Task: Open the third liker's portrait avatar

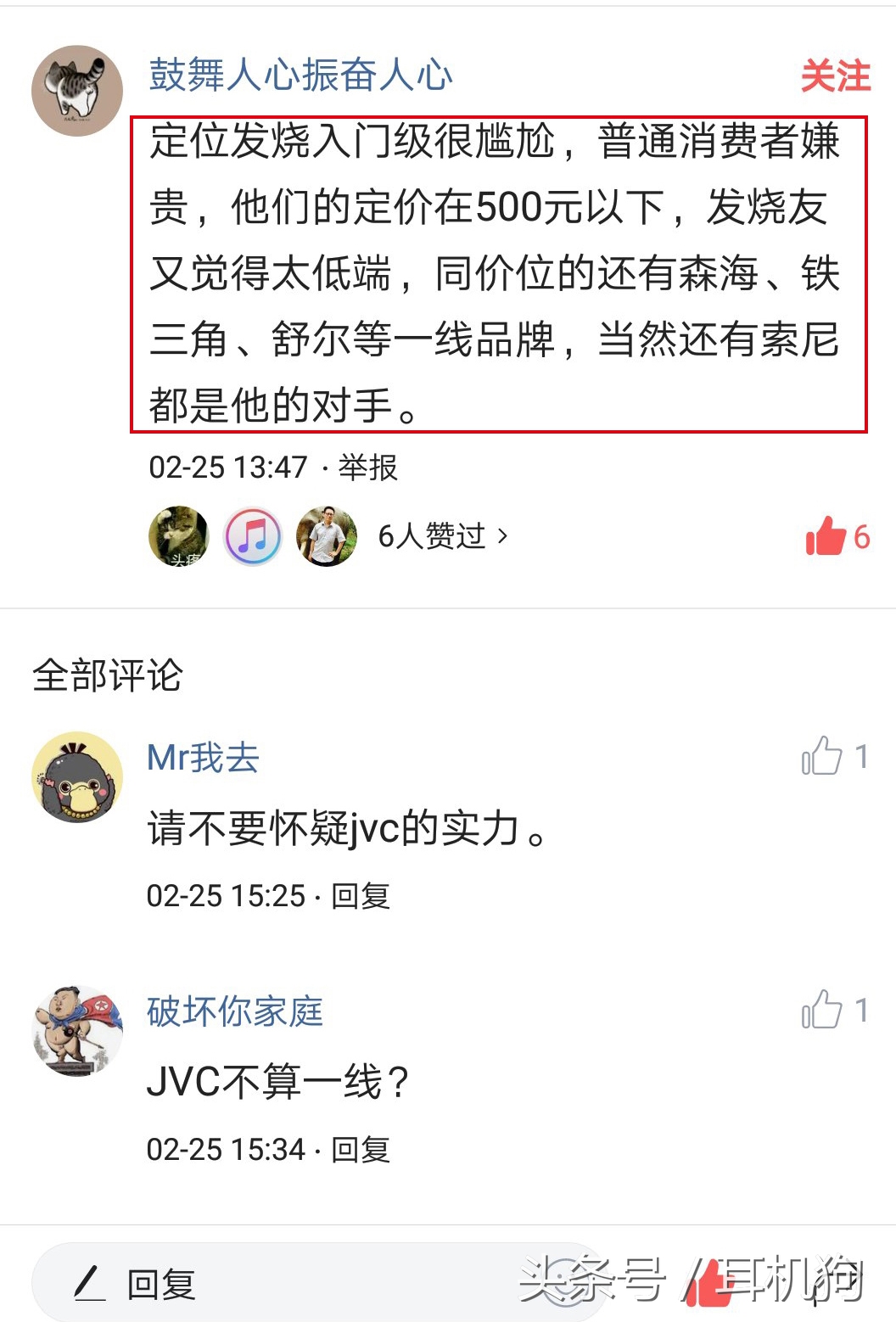Action: (326, 536)
